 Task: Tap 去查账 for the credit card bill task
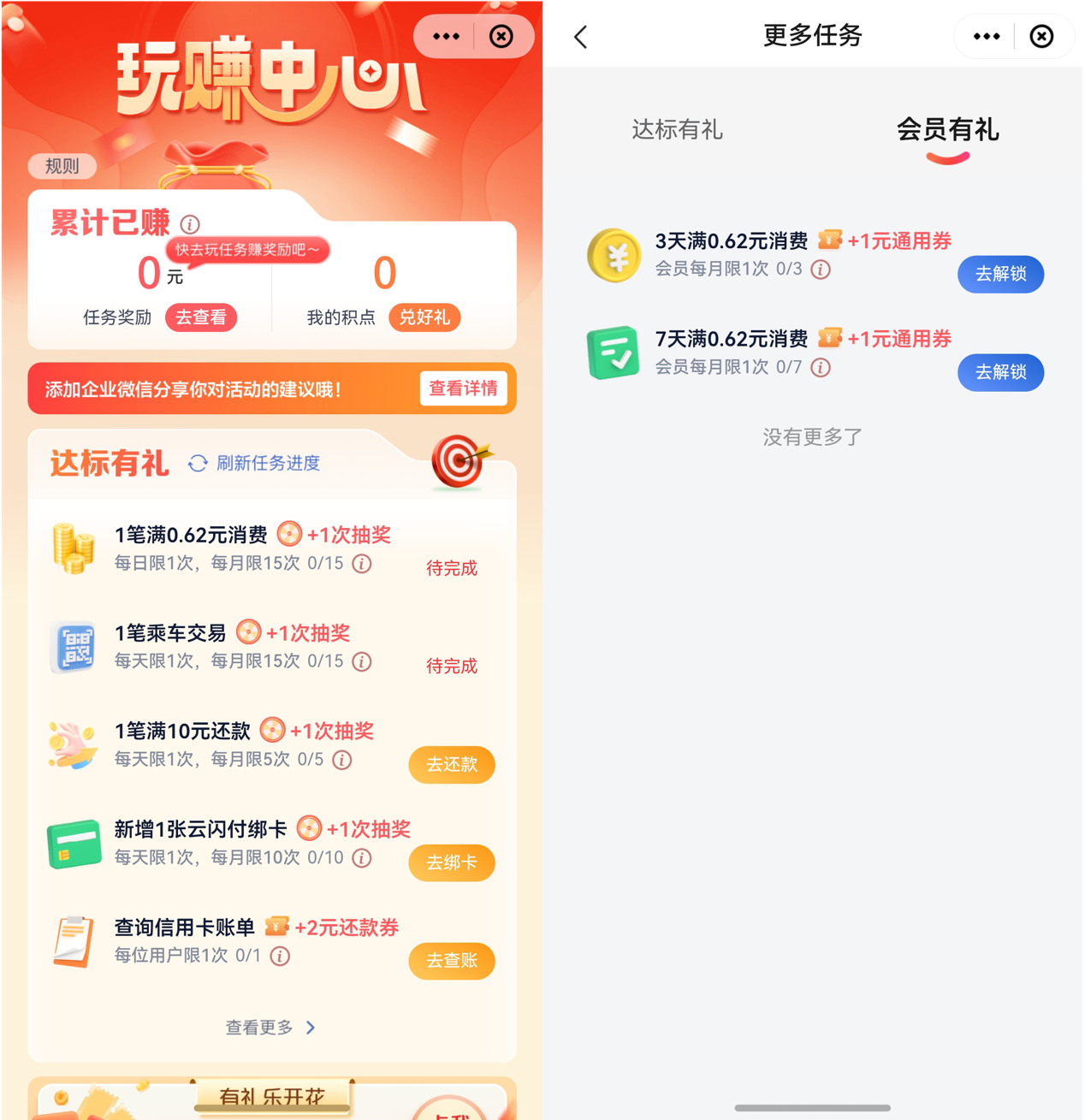tap(452, 961)
